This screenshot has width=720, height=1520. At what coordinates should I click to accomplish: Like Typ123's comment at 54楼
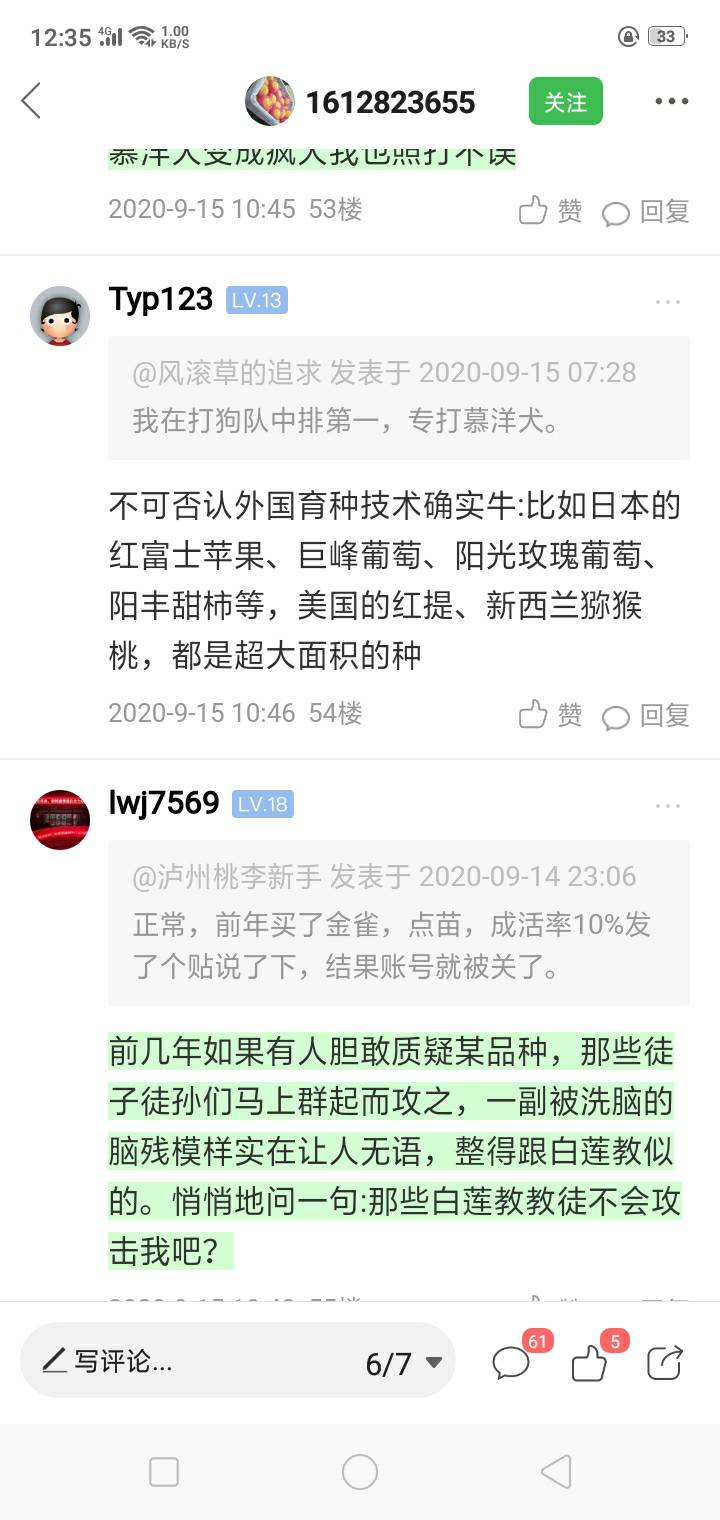pyautogui.click(x=550, y=714)
